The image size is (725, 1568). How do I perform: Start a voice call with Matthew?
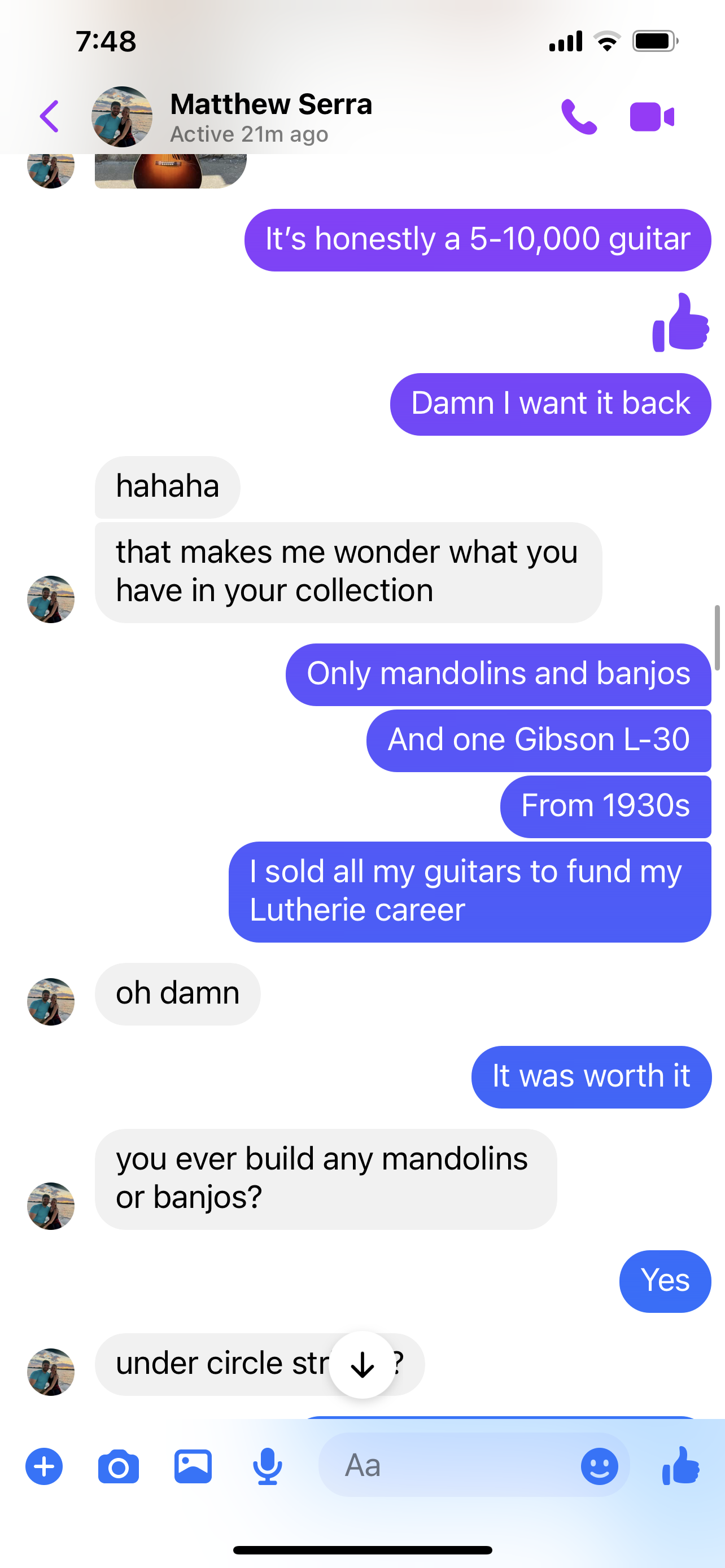(x=578, y=116)
